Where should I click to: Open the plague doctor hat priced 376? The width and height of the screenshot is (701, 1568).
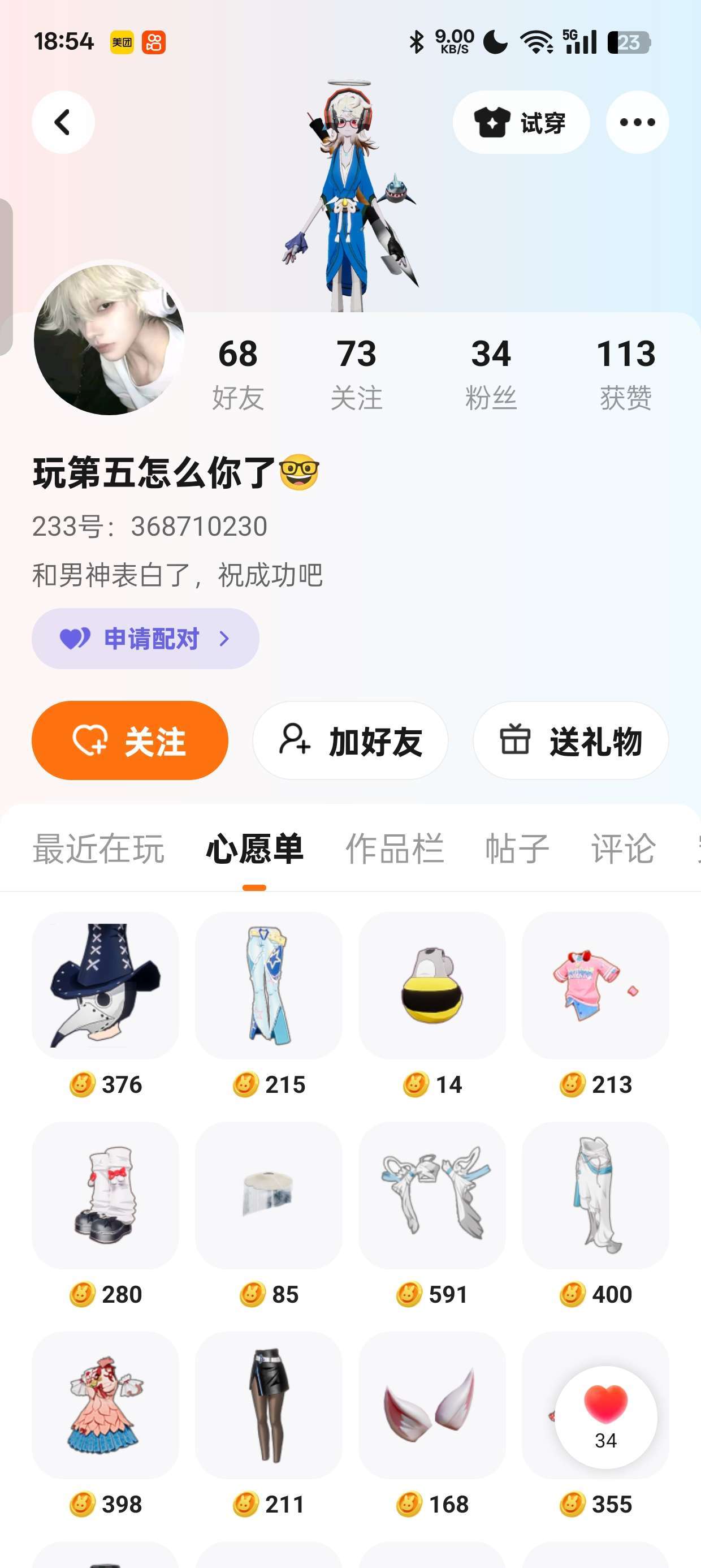[105, 985]
